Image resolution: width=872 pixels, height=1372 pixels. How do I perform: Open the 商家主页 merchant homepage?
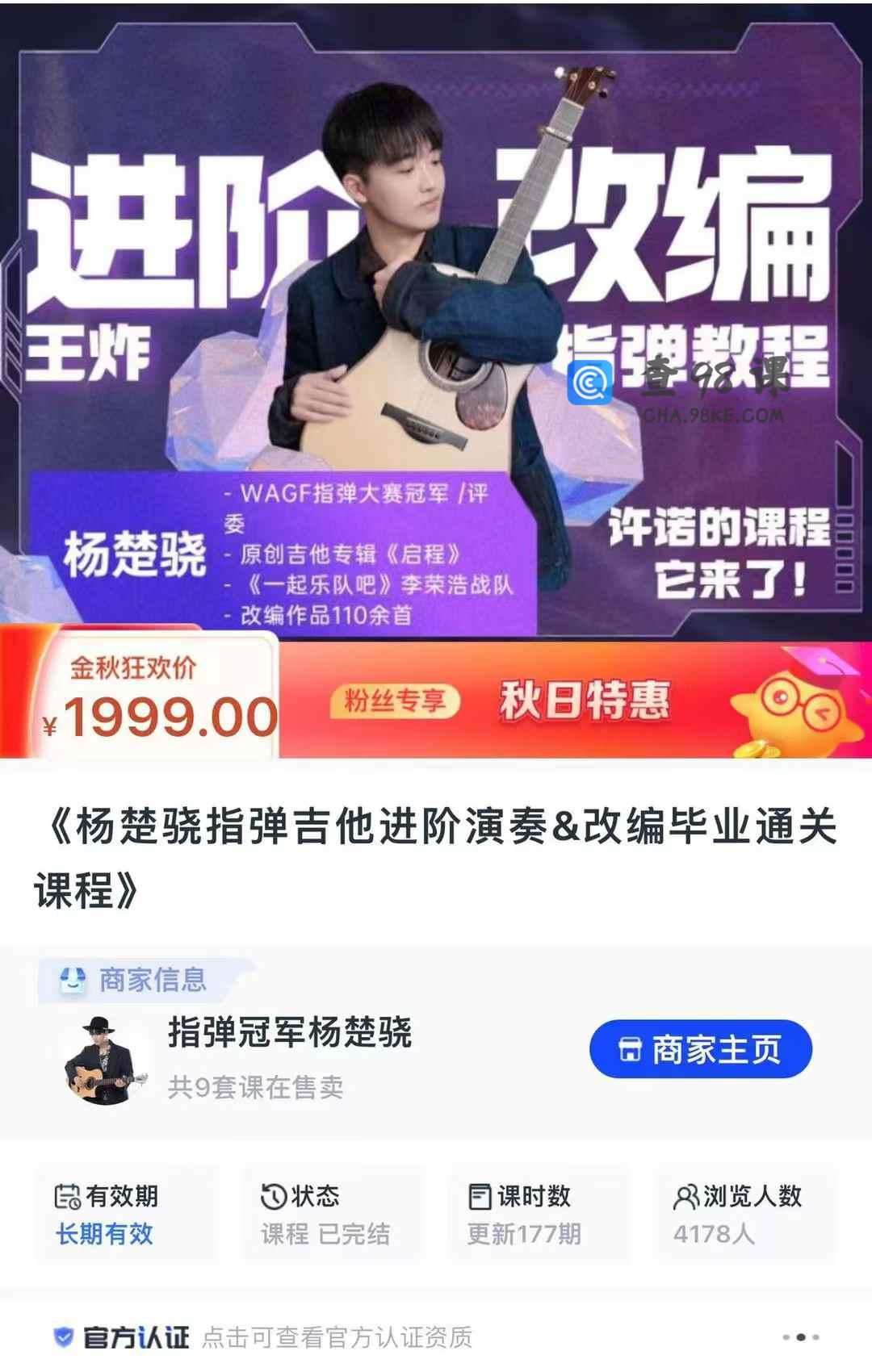pyautogui.click(x=700, y=1049)
